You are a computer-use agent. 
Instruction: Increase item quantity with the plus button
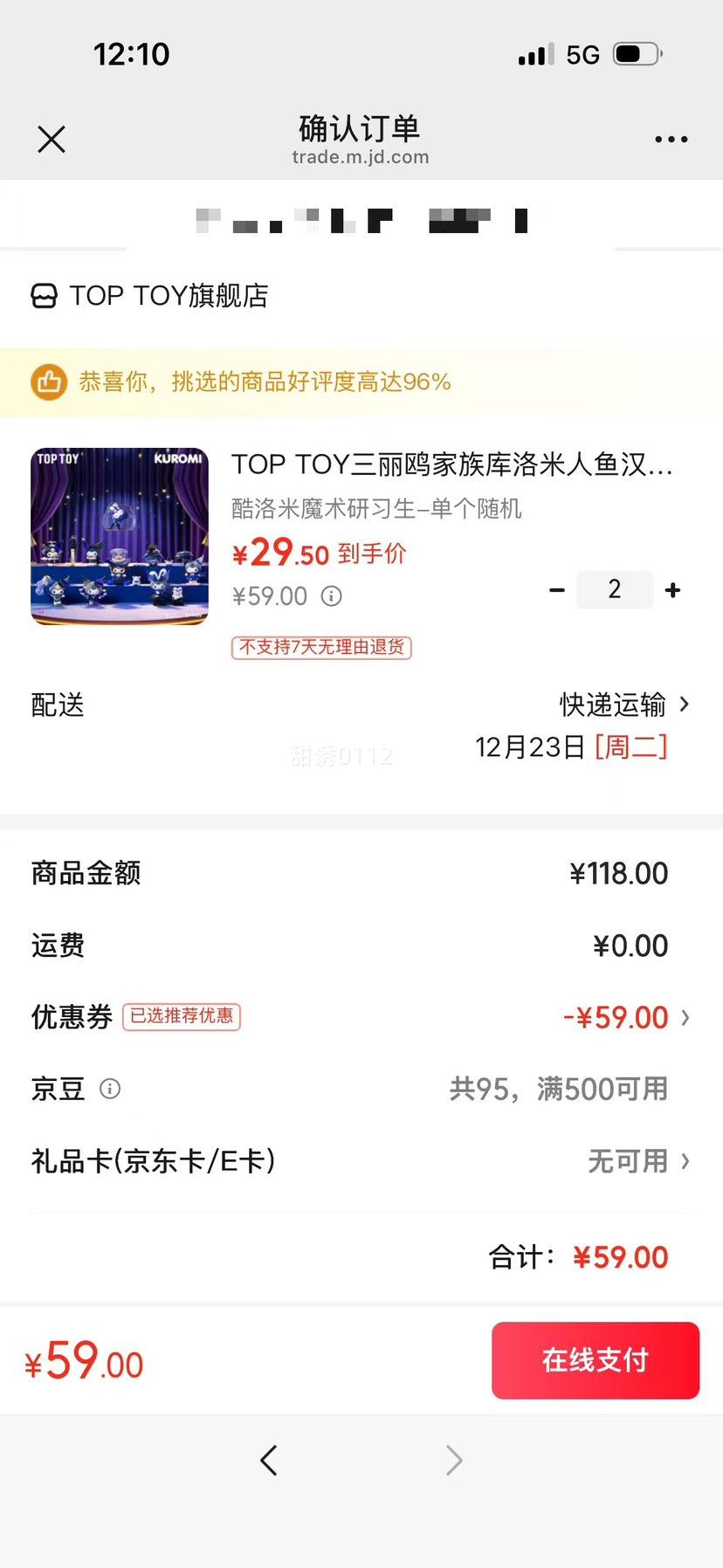pos(673,590)
